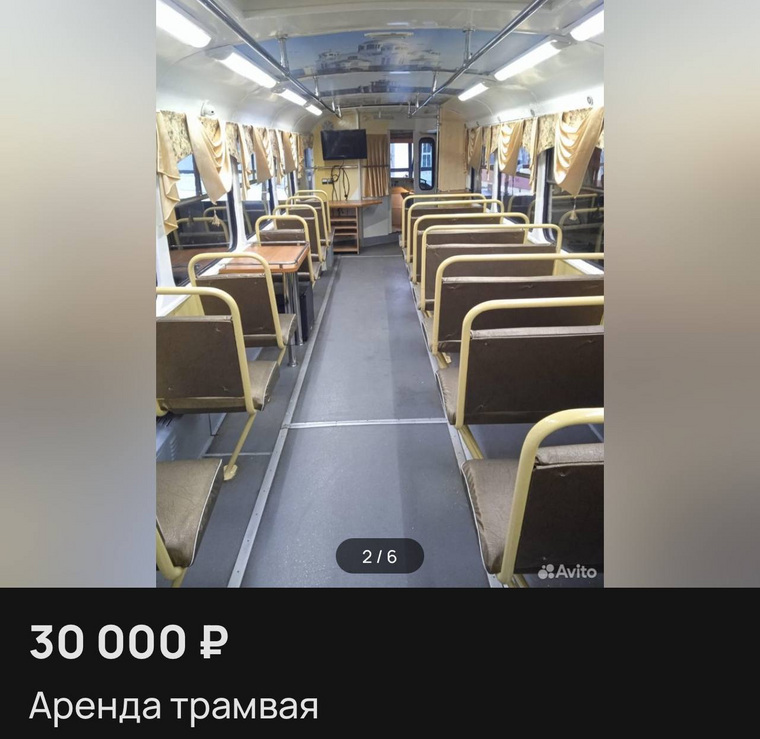Open the tram interior photo full screen
Viewport: 760px width, 739px height.
click(x=380, y=290)
